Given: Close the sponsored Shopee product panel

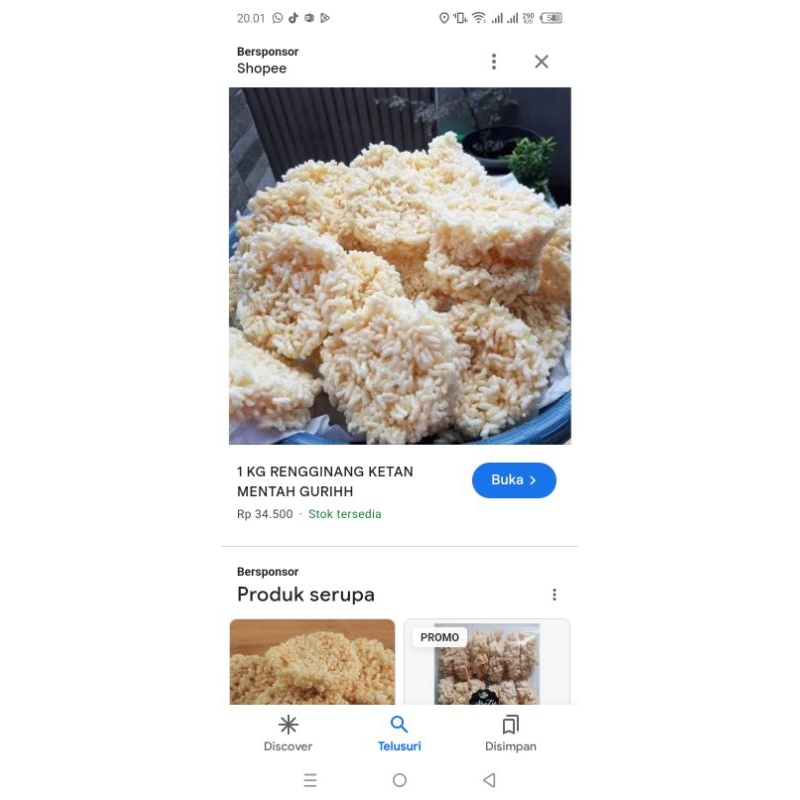Looking at the screenshot, I should pos(541,62).
